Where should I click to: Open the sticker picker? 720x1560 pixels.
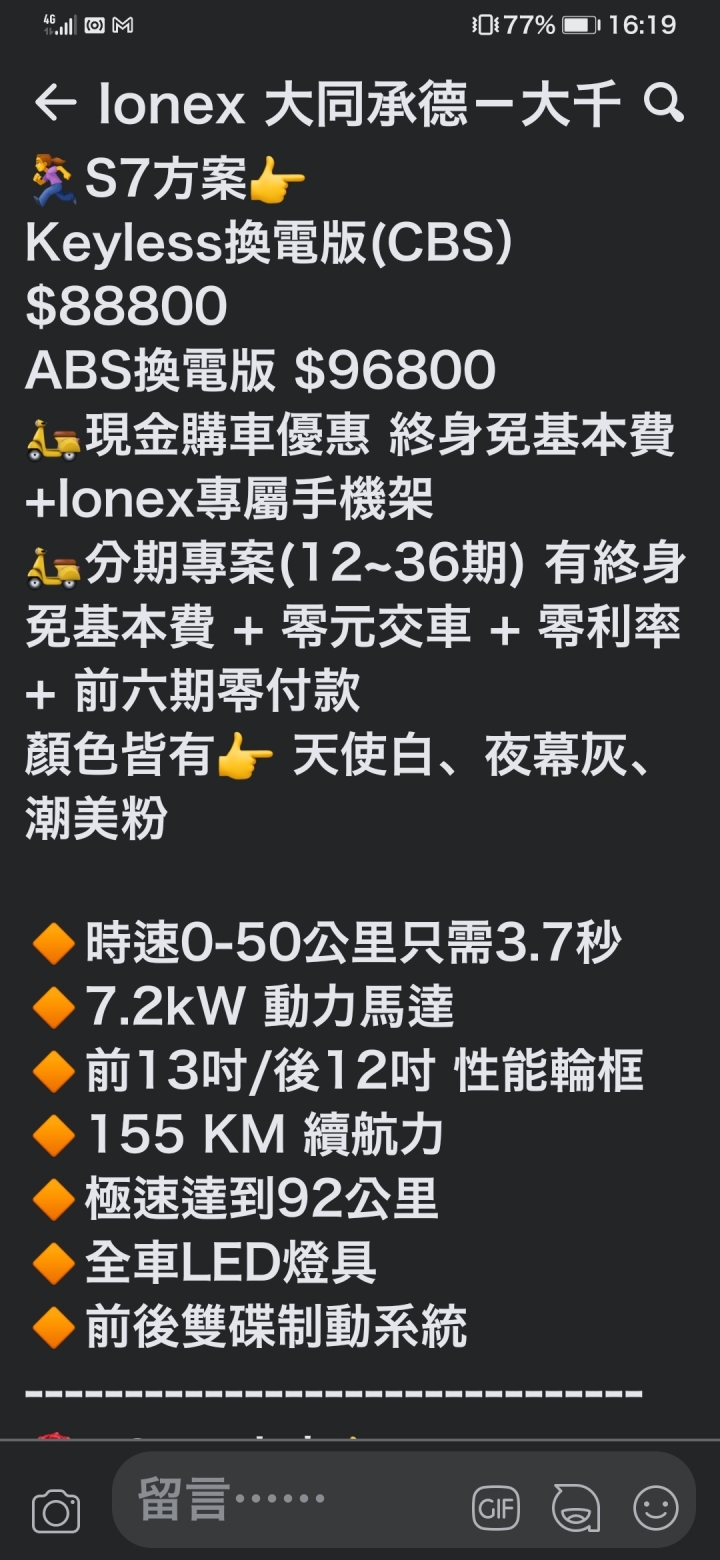[x=576, y=1508]
